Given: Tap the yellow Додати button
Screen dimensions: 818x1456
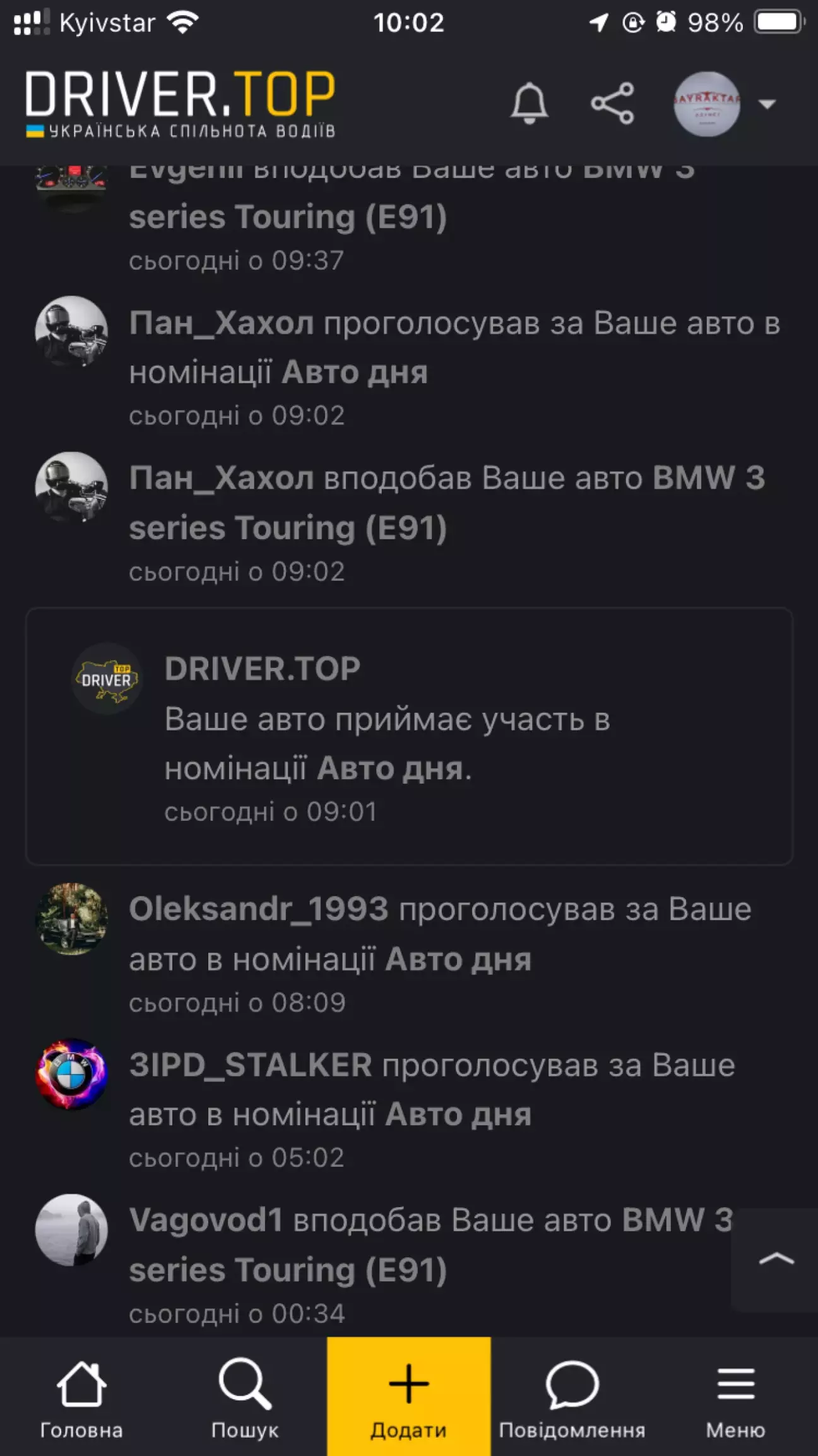Looking at the screenshot, I should tap(409, 1397).
